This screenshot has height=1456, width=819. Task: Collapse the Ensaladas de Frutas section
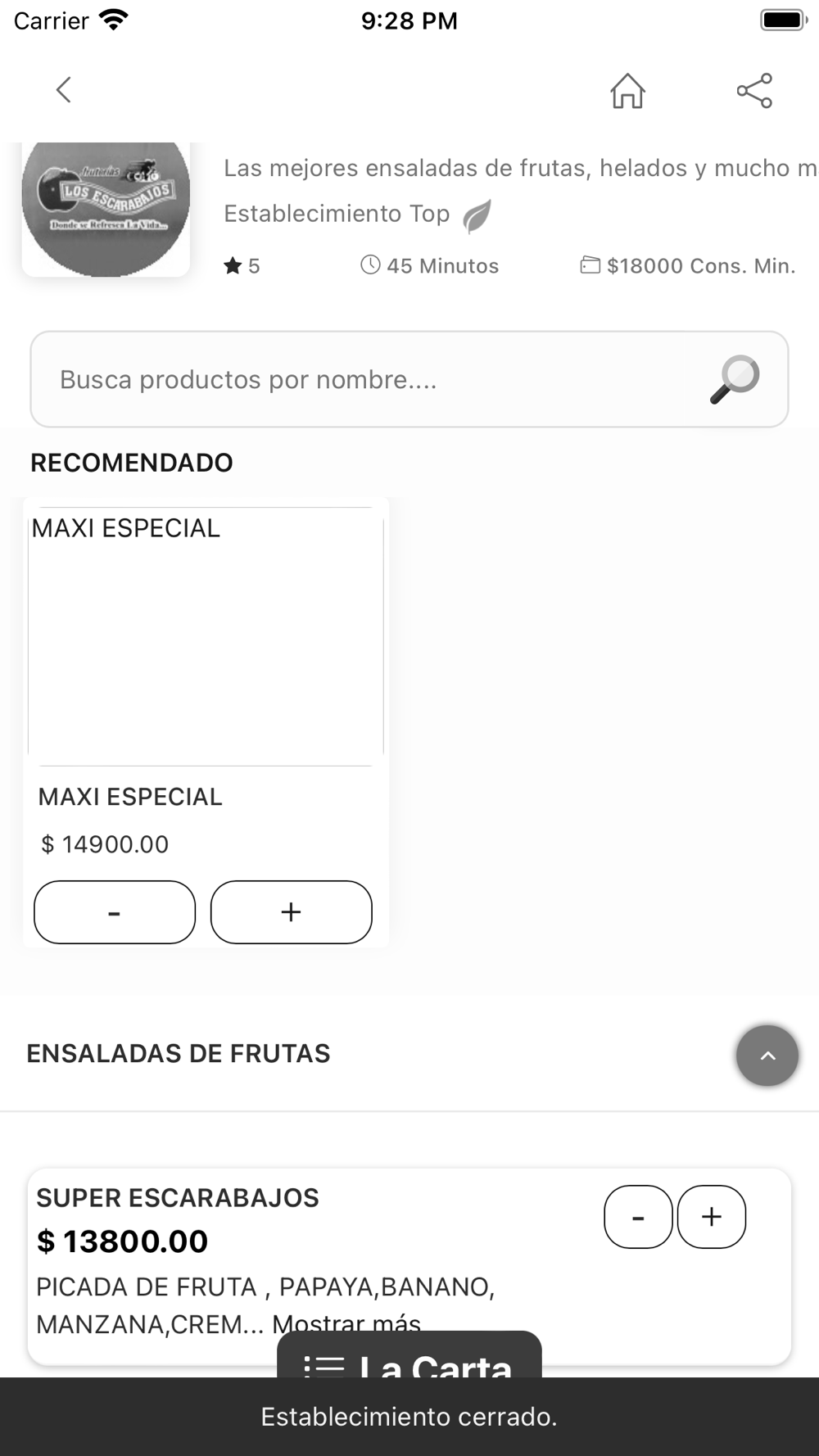(x=767, y=1056)
